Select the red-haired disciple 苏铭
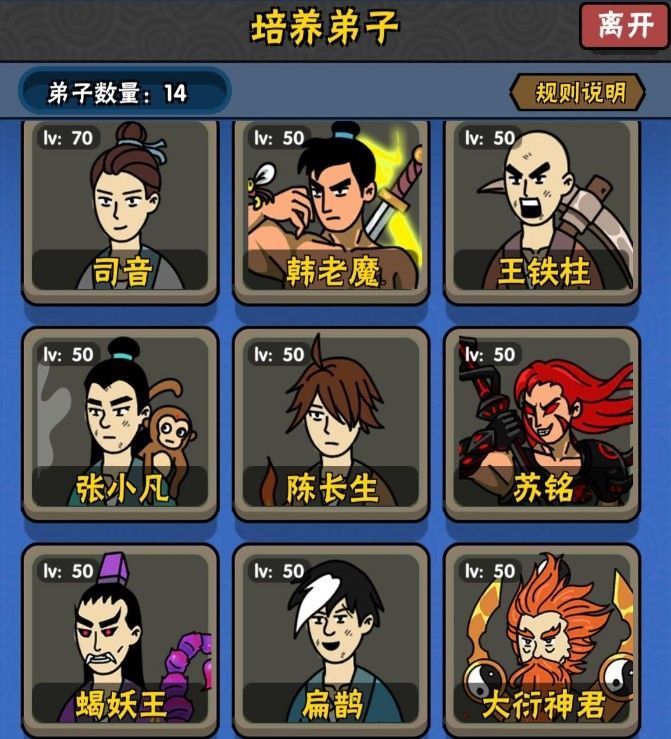 [x=542, y=425]
